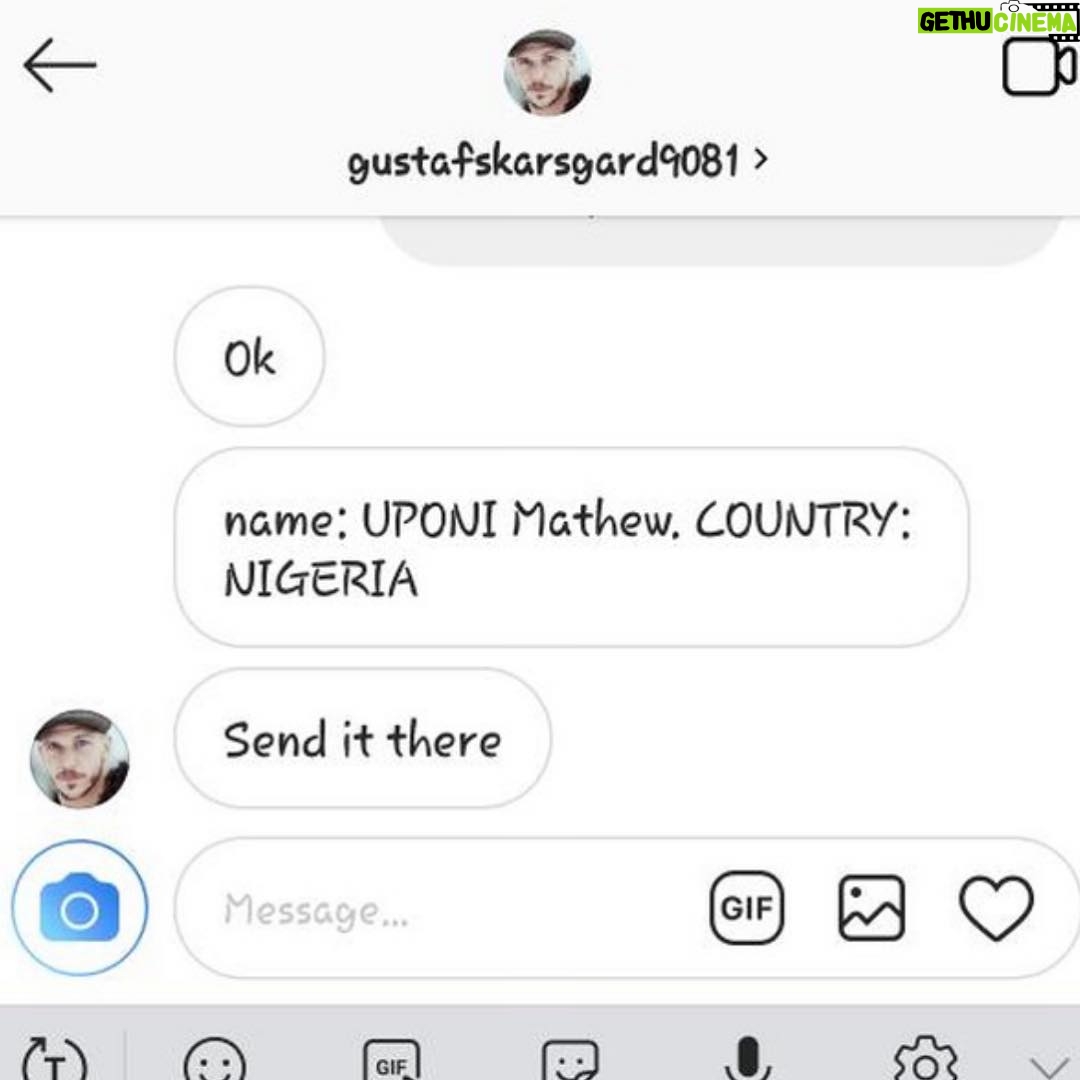Open sender's avatar next to Send it there

pyautogui.click(x=80, y=758)
